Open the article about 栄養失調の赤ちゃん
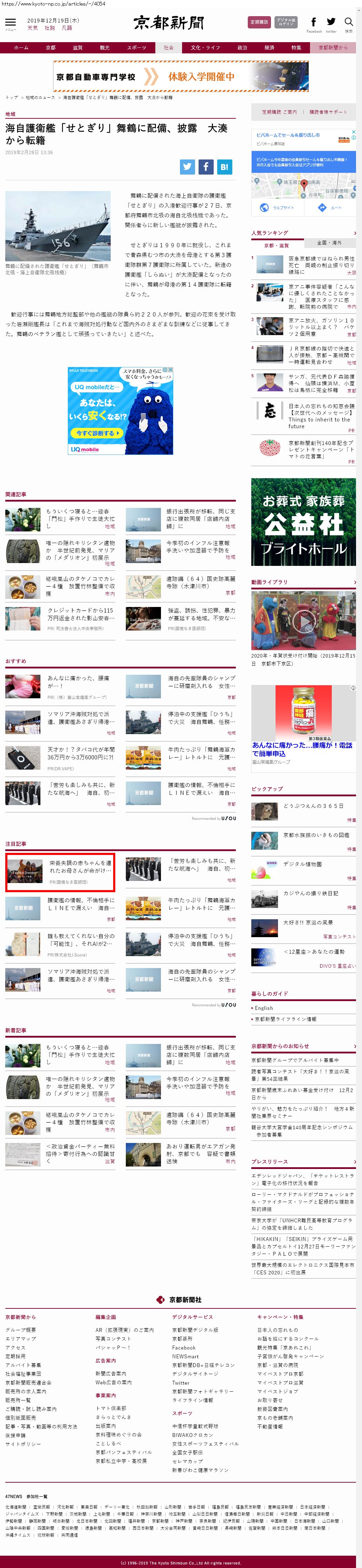The image size is (362, 1568). pos(80,867)
